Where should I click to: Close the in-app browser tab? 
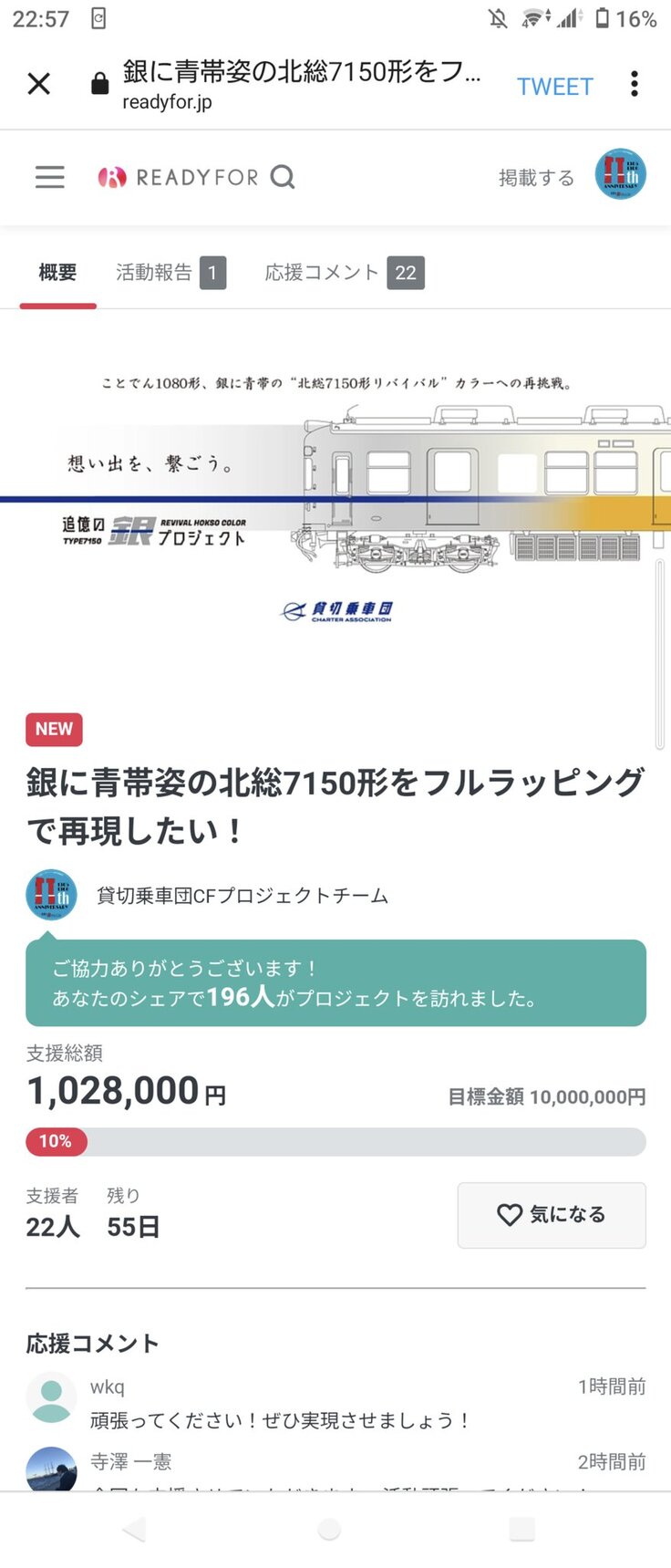[39, 84]
